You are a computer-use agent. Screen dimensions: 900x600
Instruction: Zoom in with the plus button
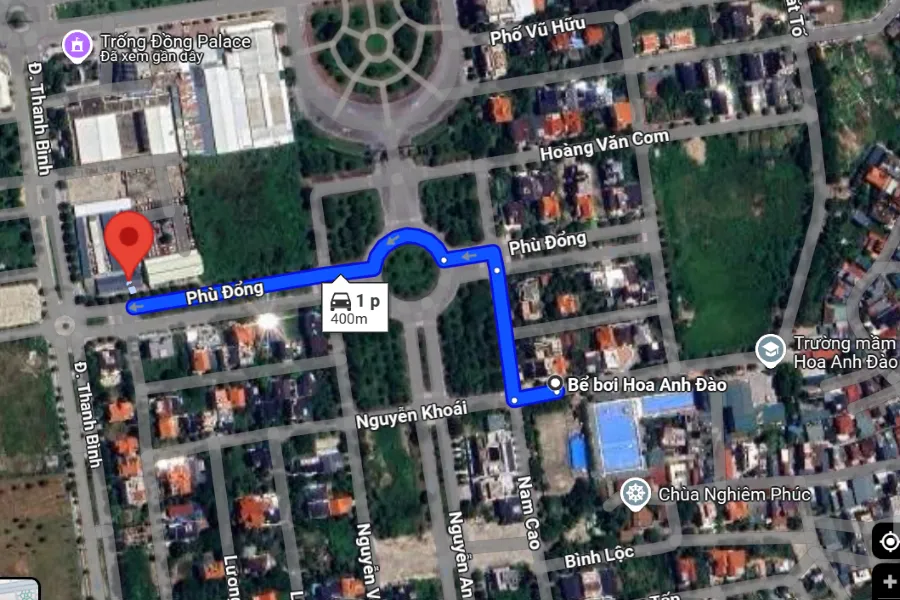[888, 582]
